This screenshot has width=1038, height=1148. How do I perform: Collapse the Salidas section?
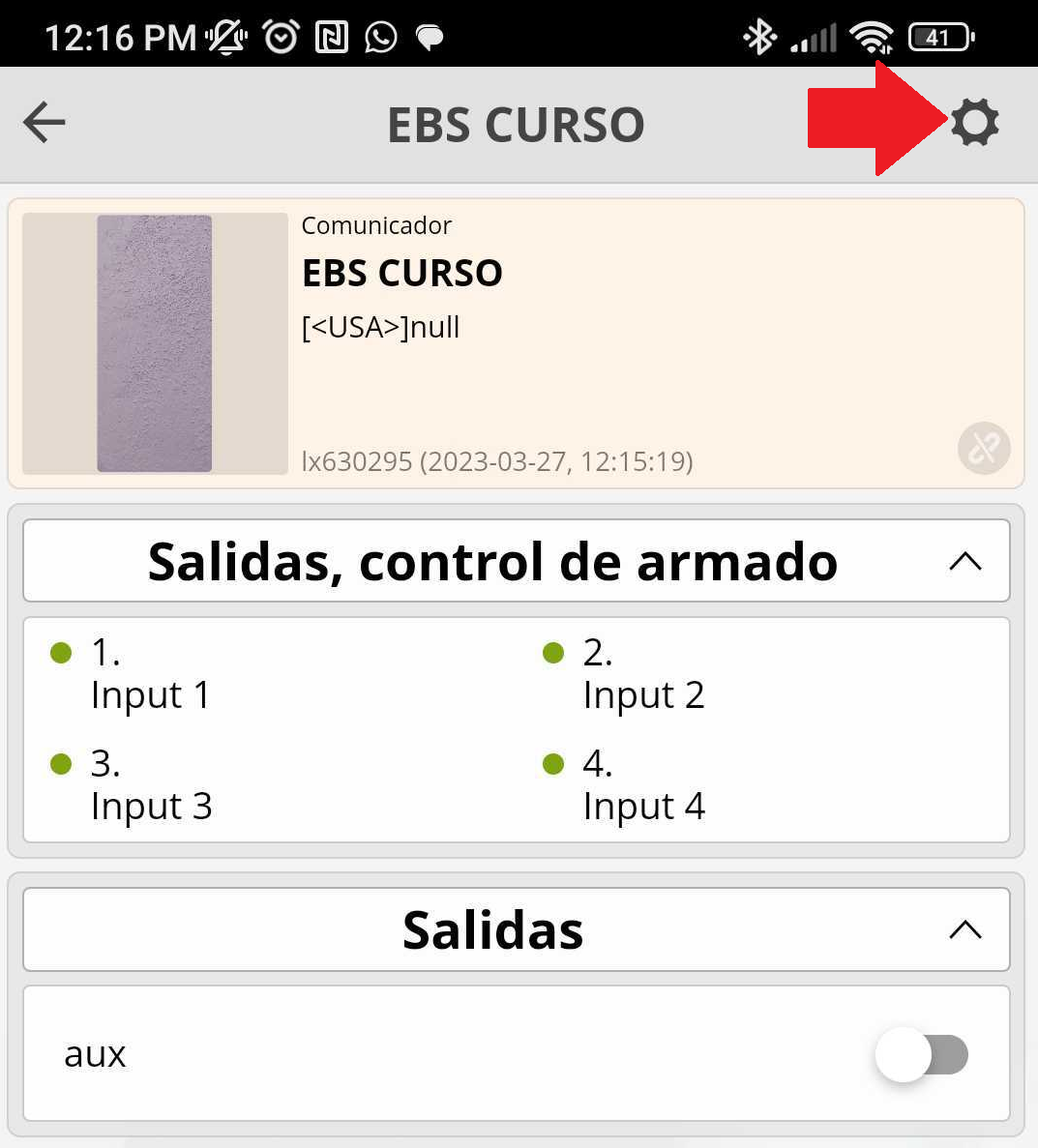[x=964, y=929]
